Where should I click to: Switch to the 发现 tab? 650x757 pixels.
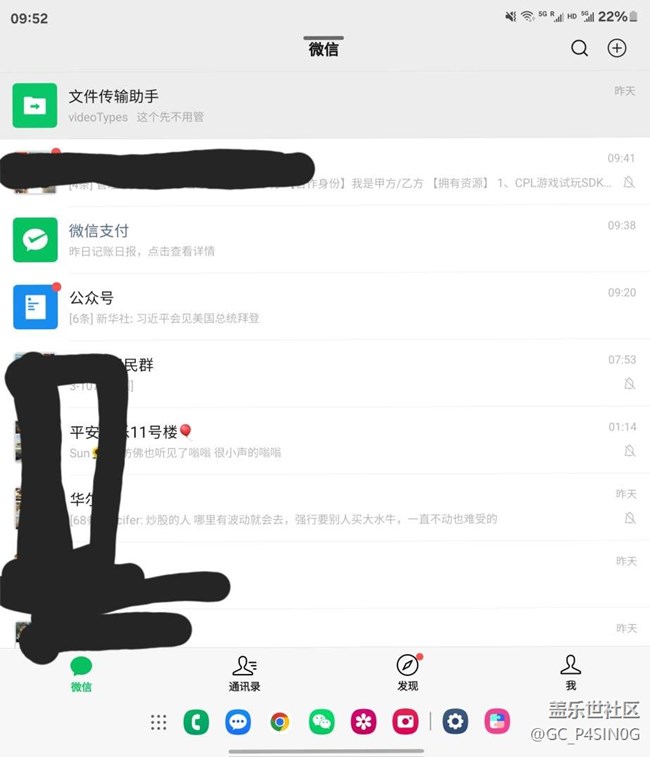pyautogui.click(x=407, y=673)
